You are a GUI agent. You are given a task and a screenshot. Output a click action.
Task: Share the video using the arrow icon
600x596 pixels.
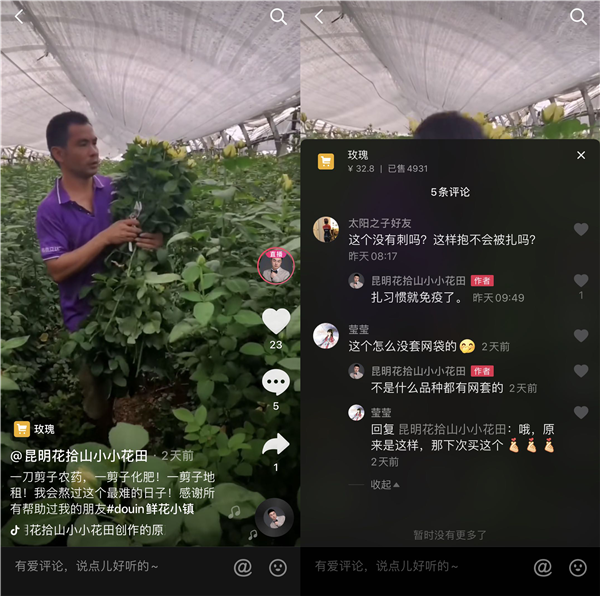pos(276,444)
